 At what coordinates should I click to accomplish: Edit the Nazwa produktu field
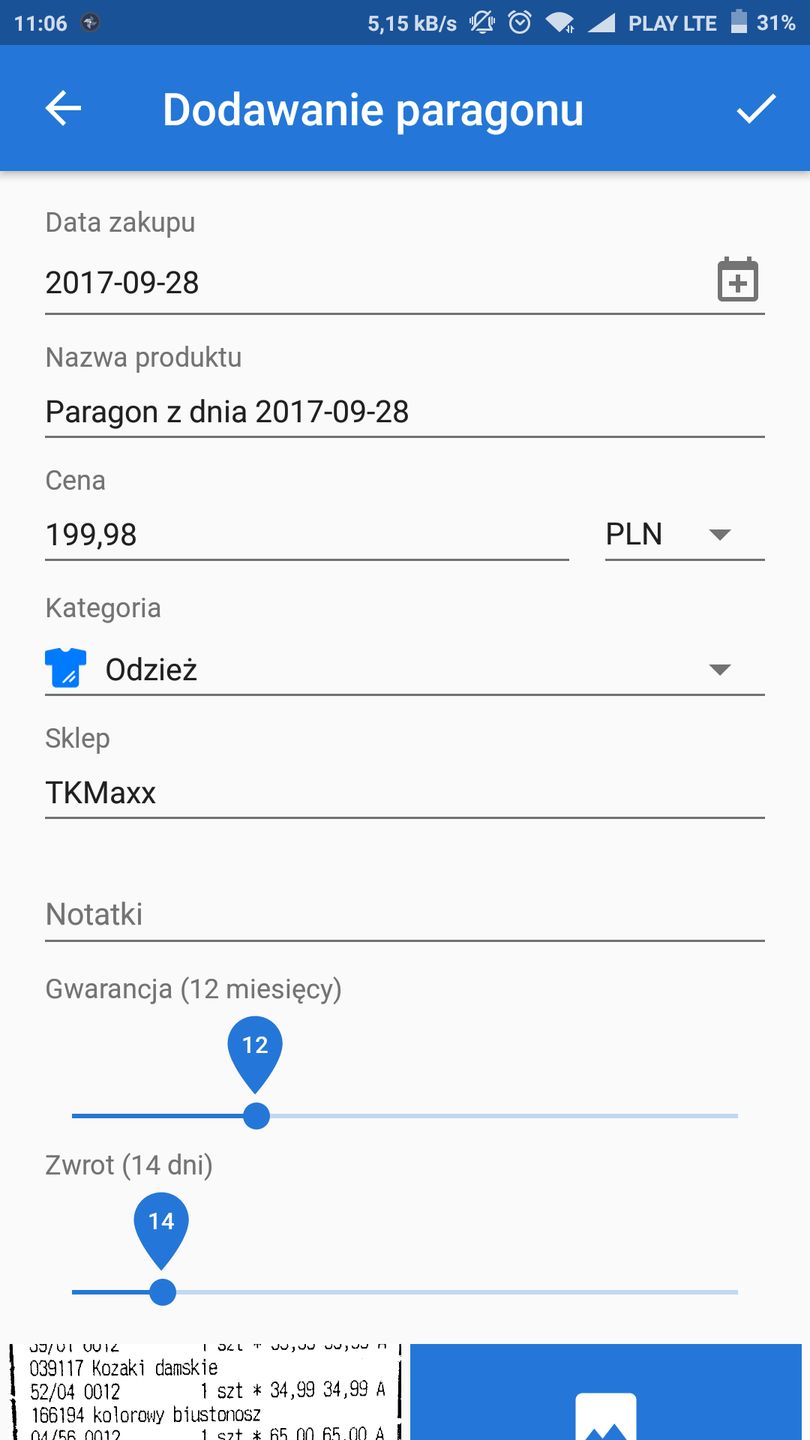[x=404, y=412]
